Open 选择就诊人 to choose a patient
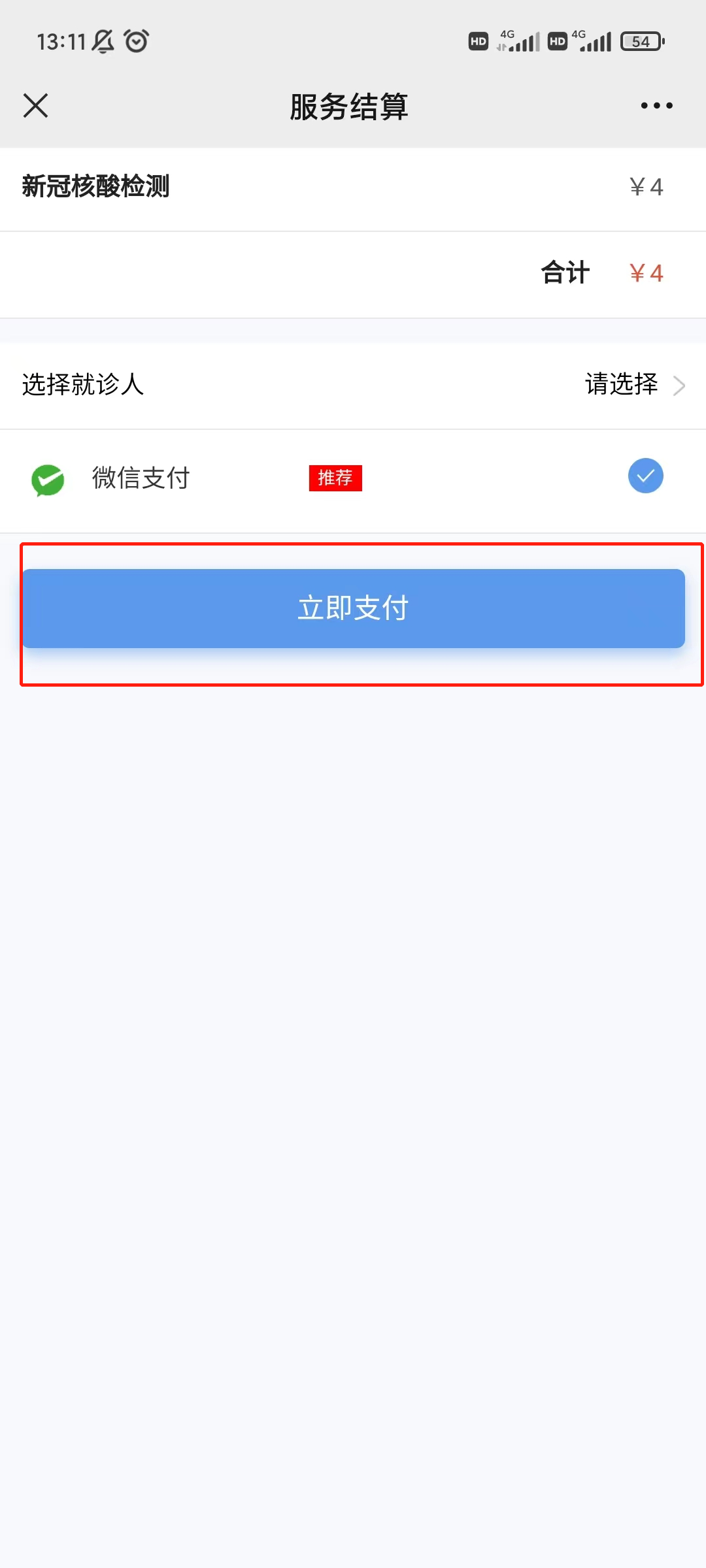The height and width of the screenshot is (1568, 706). 353,385
